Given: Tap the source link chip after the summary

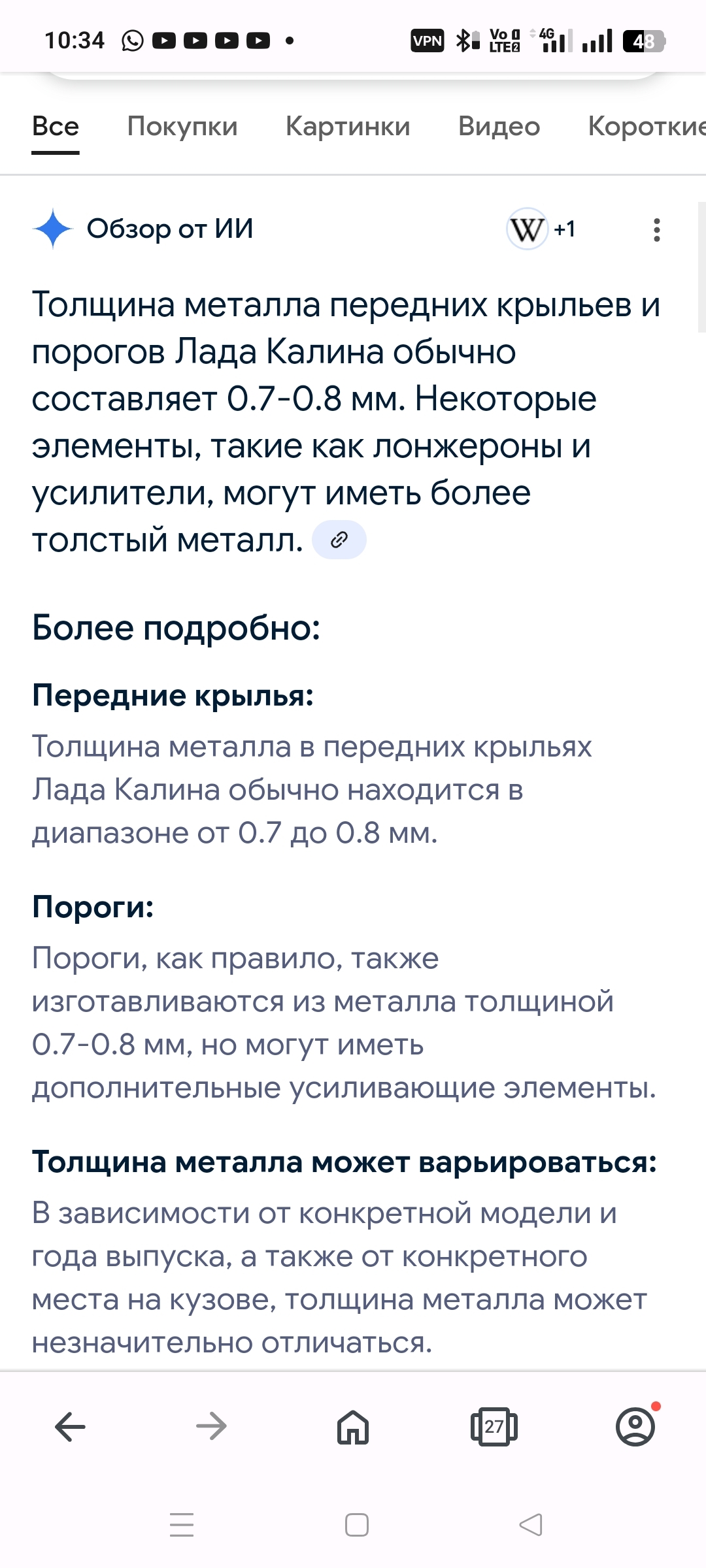Looking at the screenshot, I should [x=339, y=540].
